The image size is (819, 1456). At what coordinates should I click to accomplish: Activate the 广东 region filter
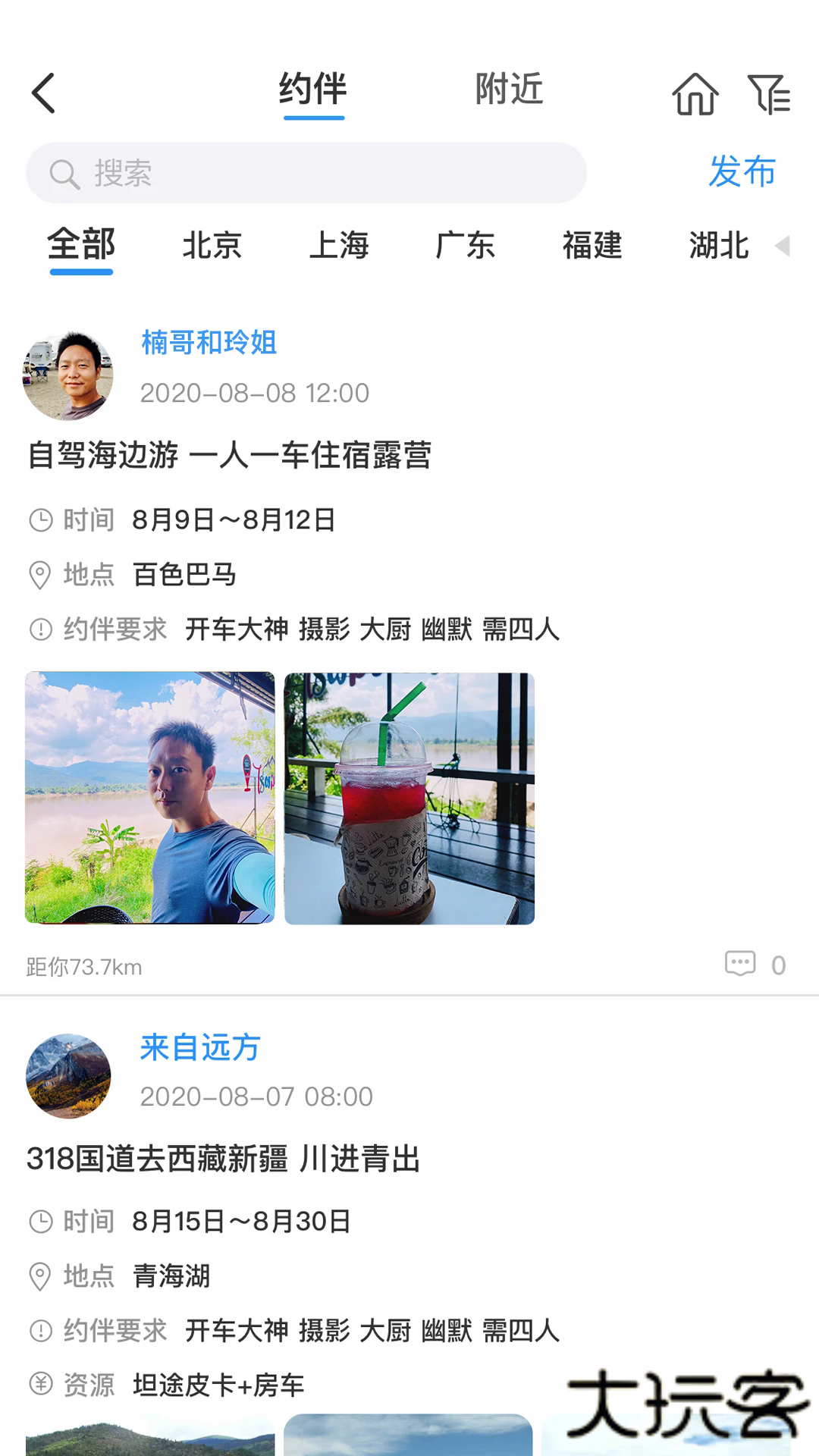(468, 246)
